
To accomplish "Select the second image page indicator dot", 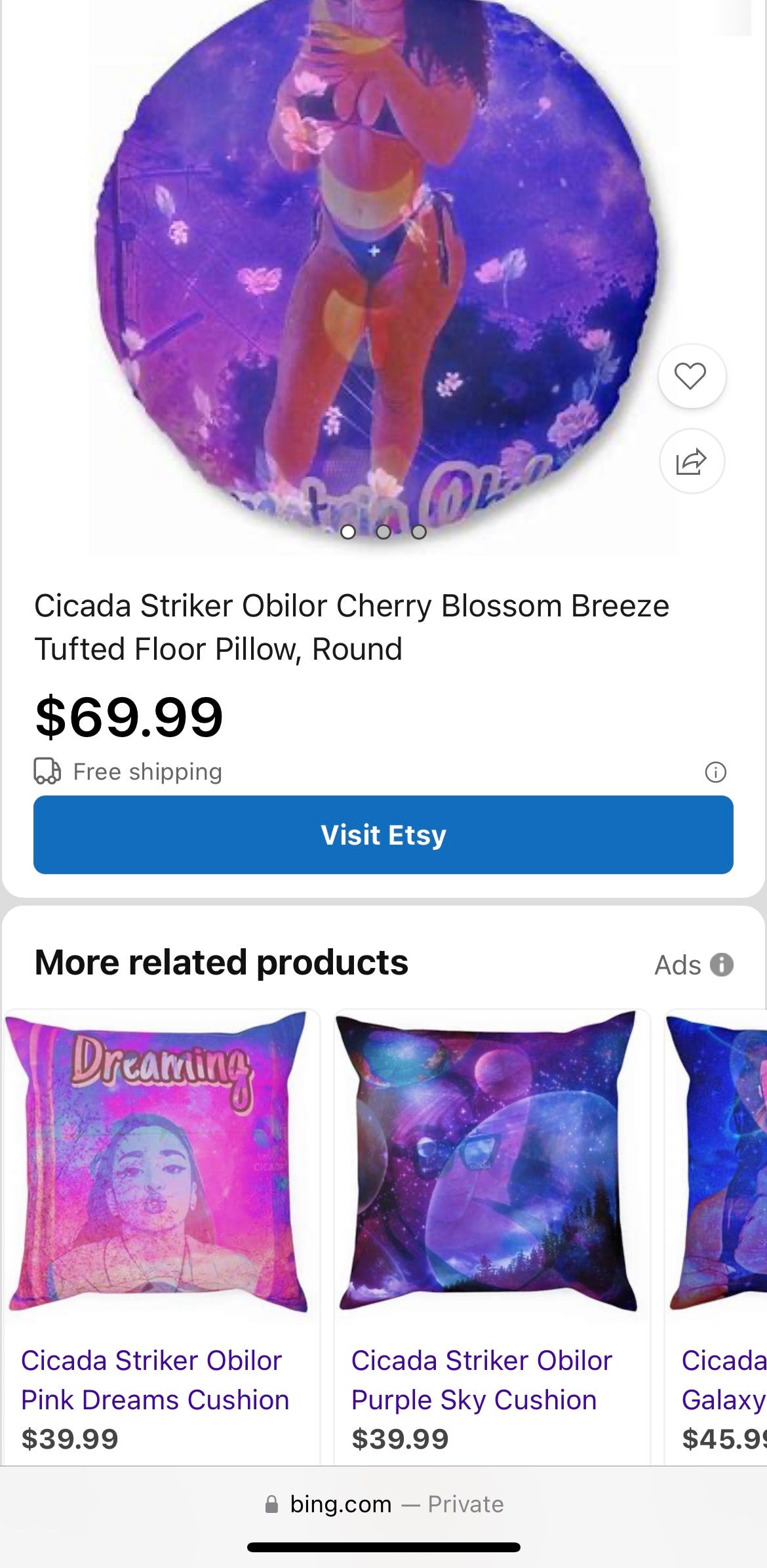I will (383, 532).
